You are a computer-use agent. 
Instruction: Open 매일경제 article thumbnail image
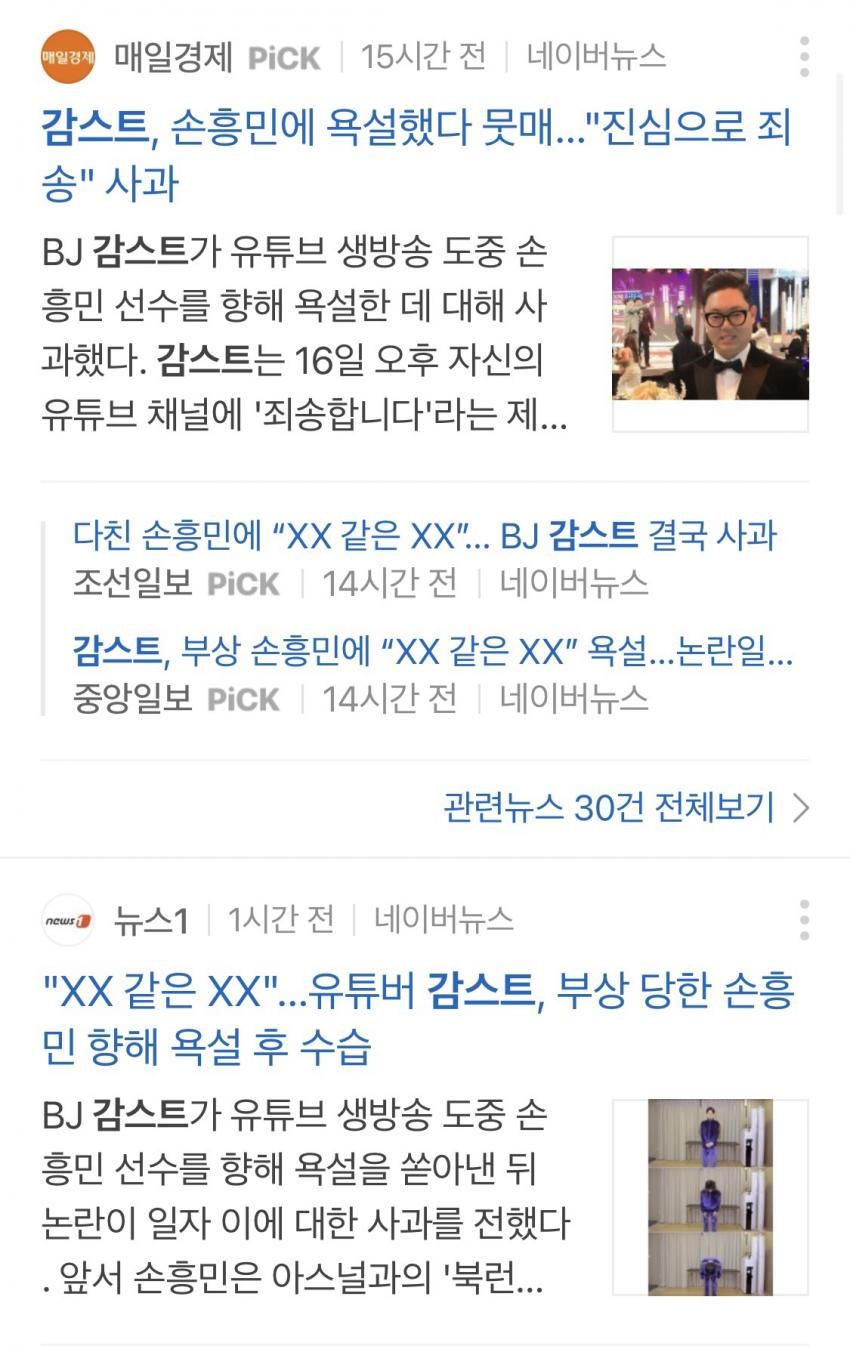point(710,334)
